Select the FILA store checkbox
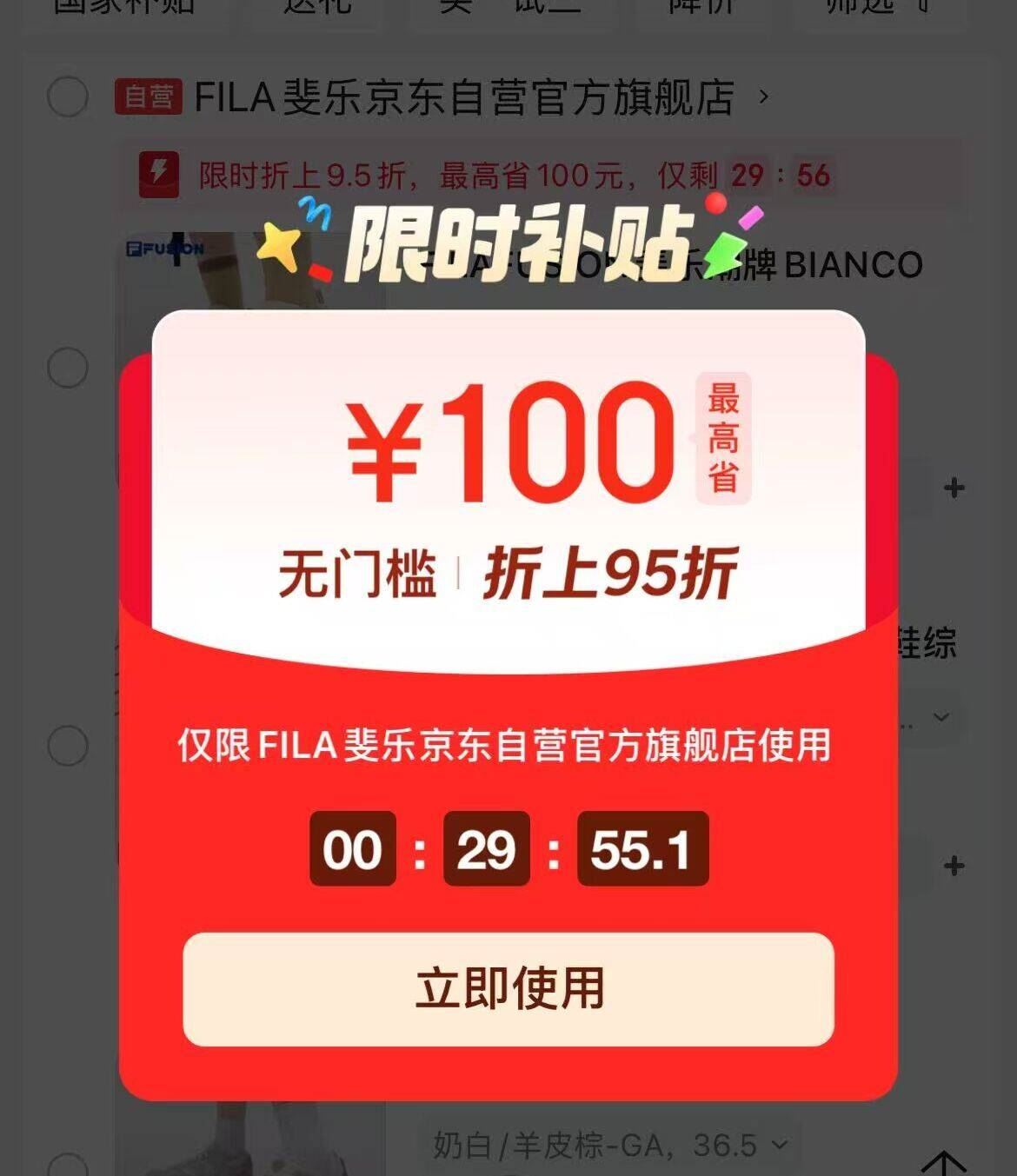This screenshot has height=1176, width=1017. pos(68,96)
